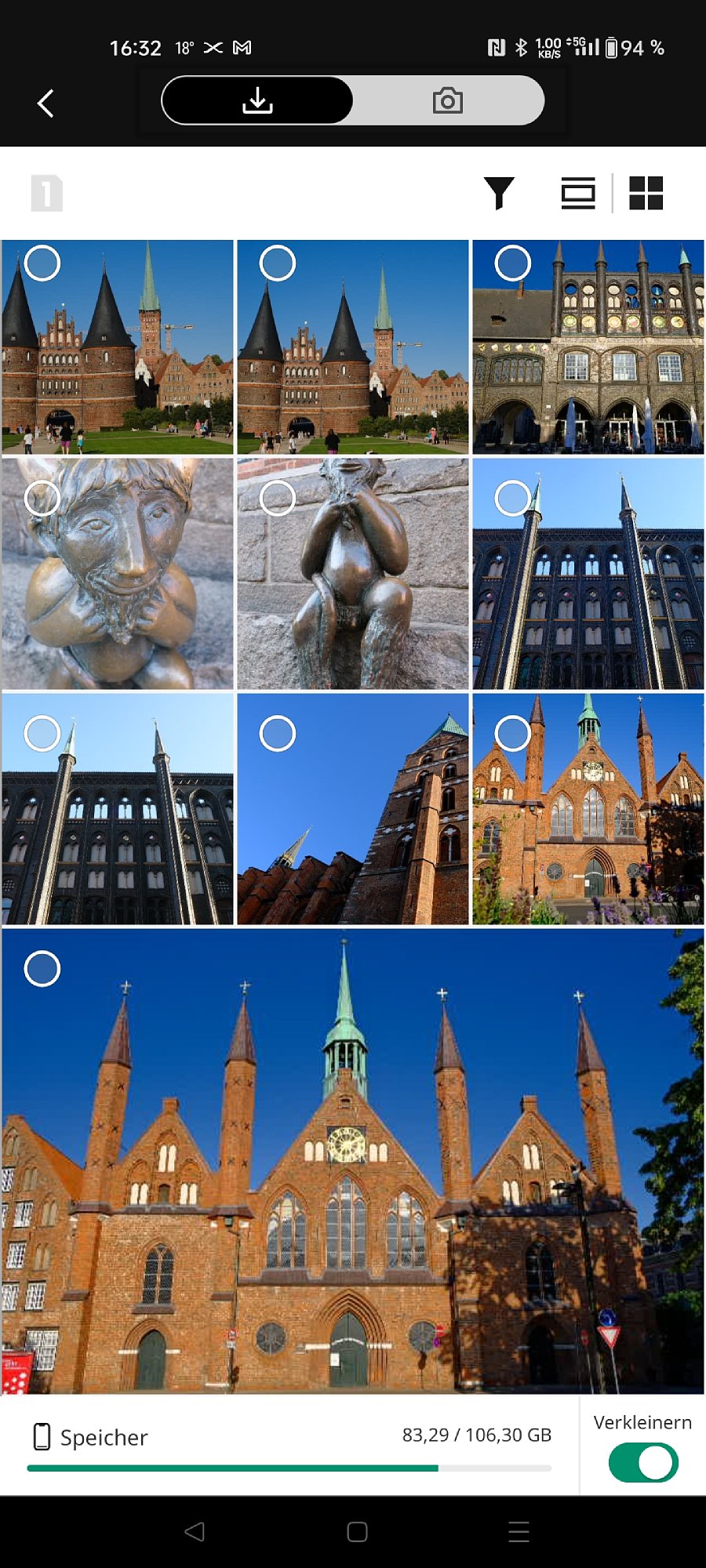706x1568 pixels.
Task: Switch to the camera remote tab
Action: point(448,100)
